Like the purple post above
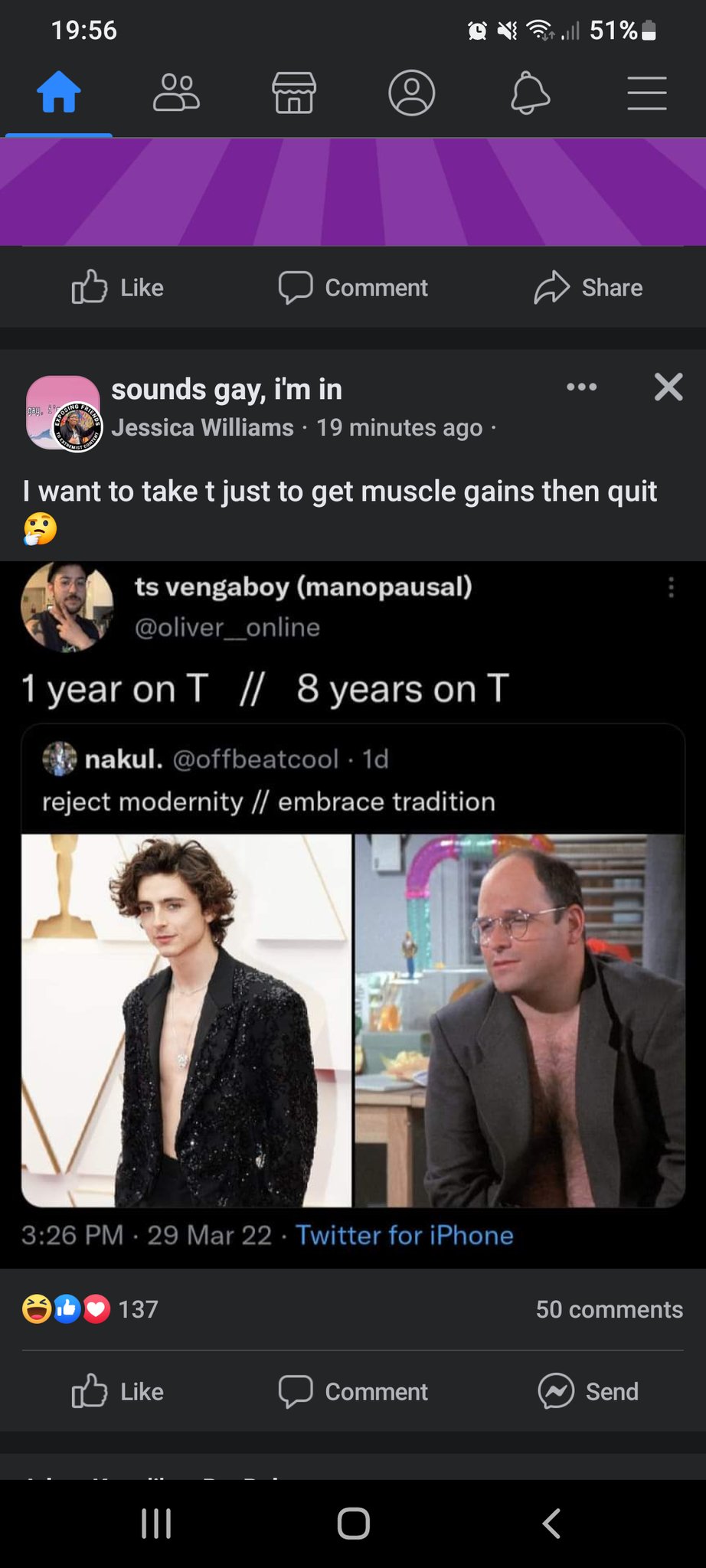This screenshot has height=1568, width=706. click(118, 288)
